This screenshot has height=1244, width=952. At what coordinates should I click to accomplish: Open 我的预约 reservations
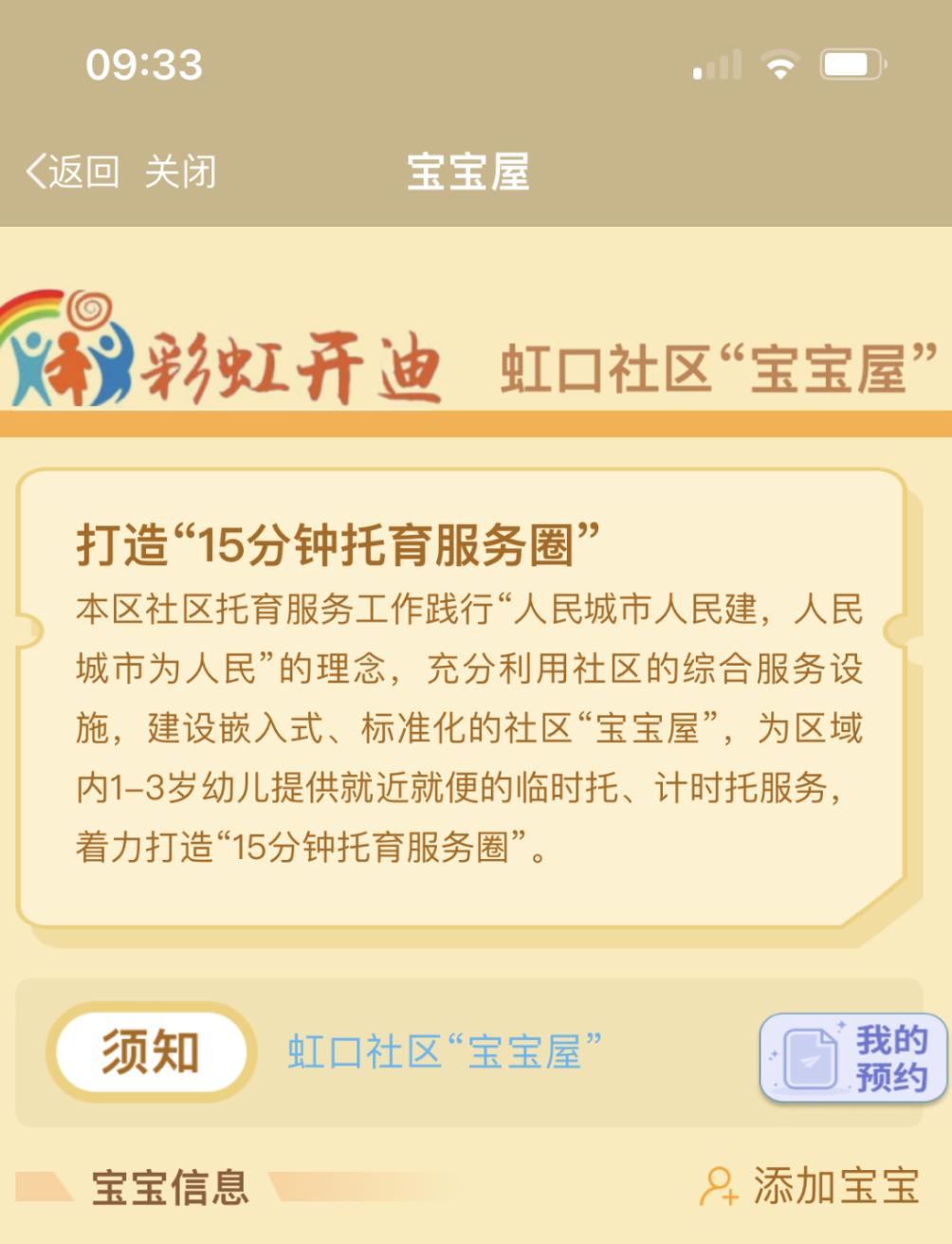853,1059
